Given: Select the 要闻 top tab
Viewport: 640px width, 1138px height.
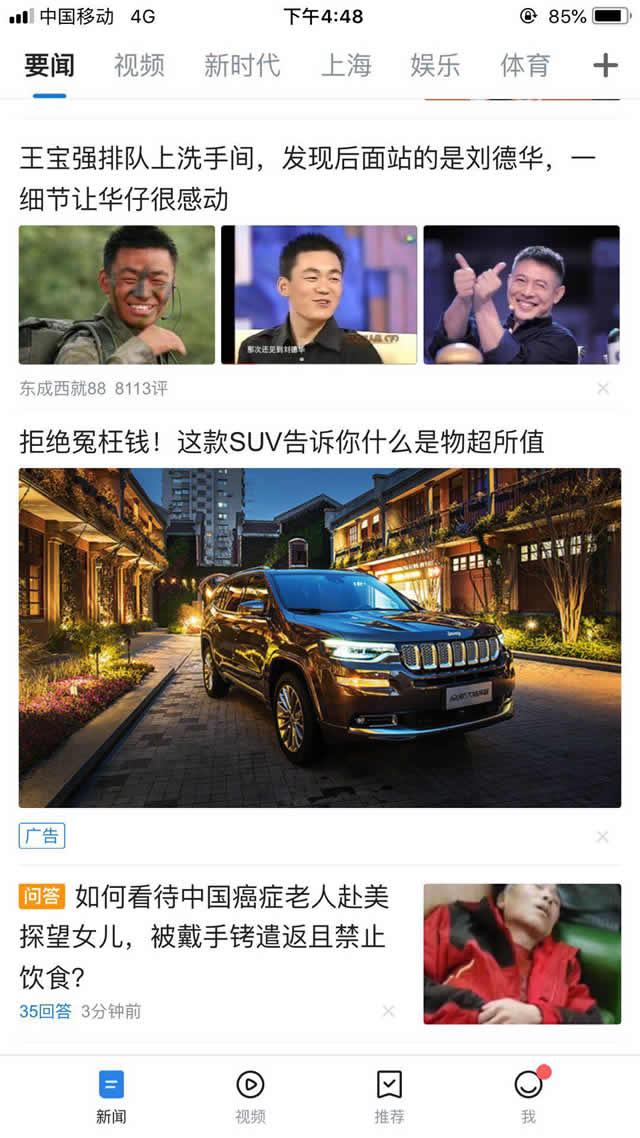Looking at the screenshot, I should 49,66.
